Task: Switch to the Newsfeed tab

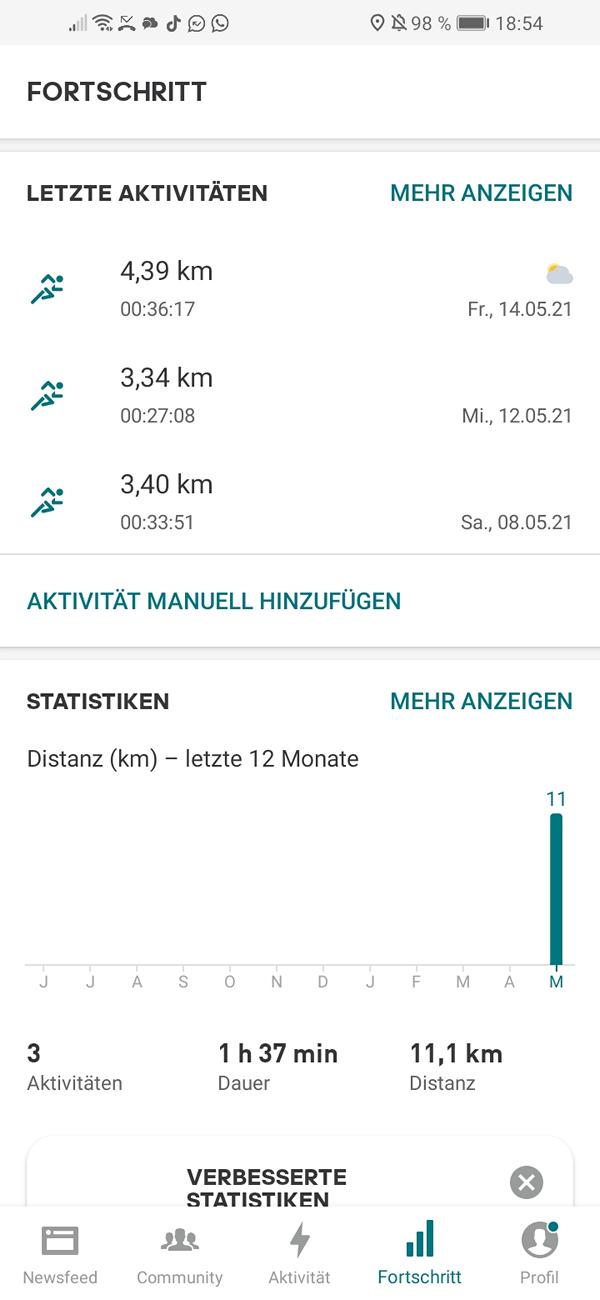Action: click(60, 1253)
